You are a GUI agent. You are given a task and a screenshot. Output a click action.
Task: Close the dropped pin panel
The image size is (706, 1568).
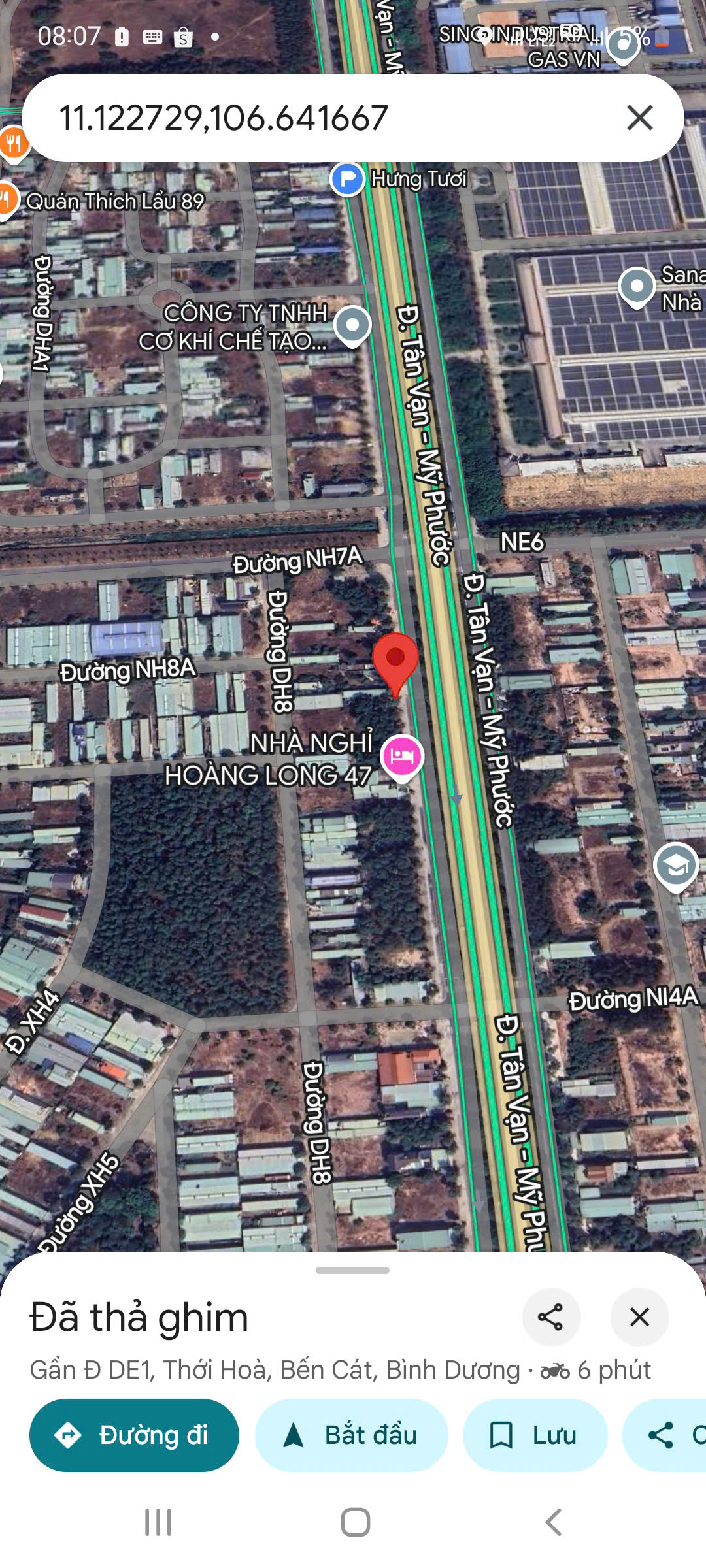[x=639, y=1317]
